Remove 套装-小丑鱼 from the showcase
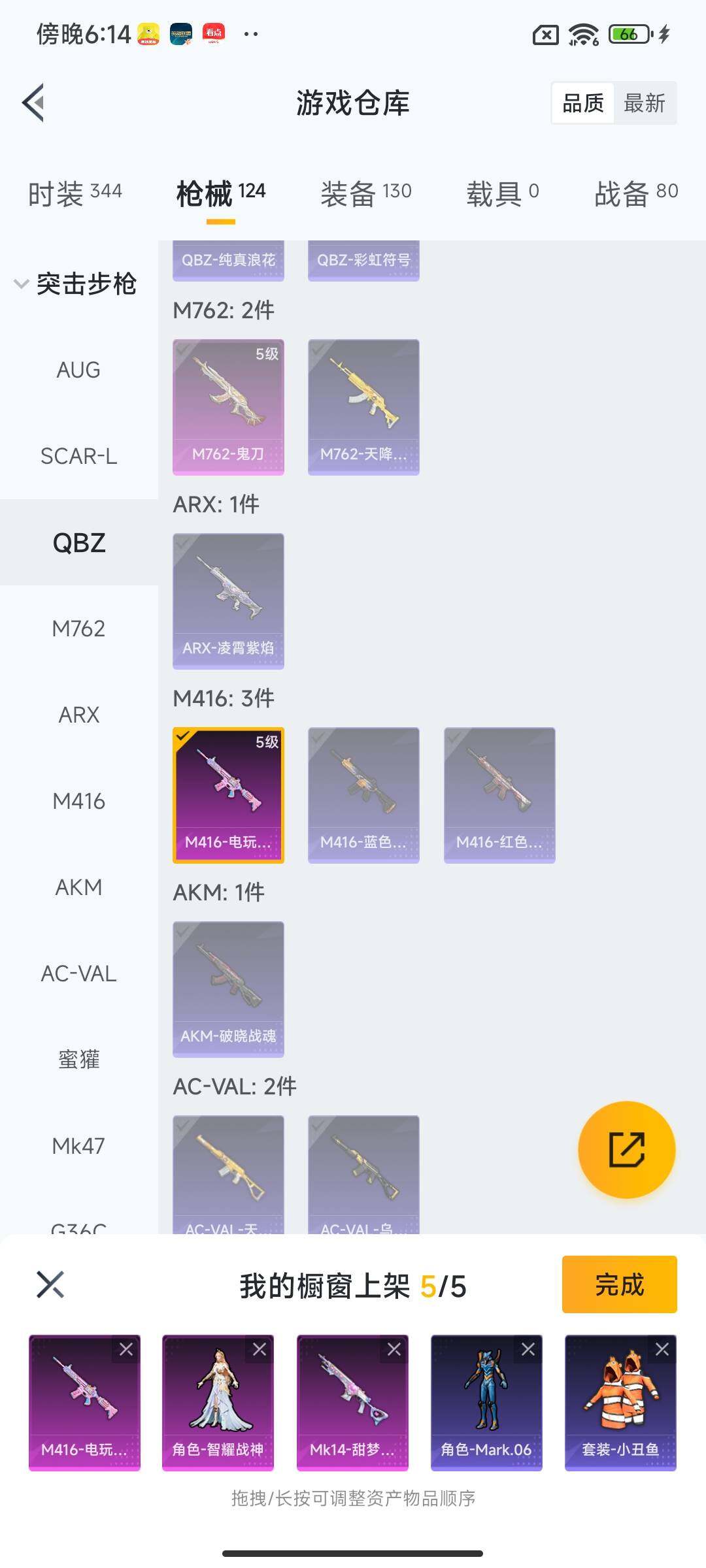Image resolution: width=706 pixels, height=1568 pixels. pos(662,1349)
